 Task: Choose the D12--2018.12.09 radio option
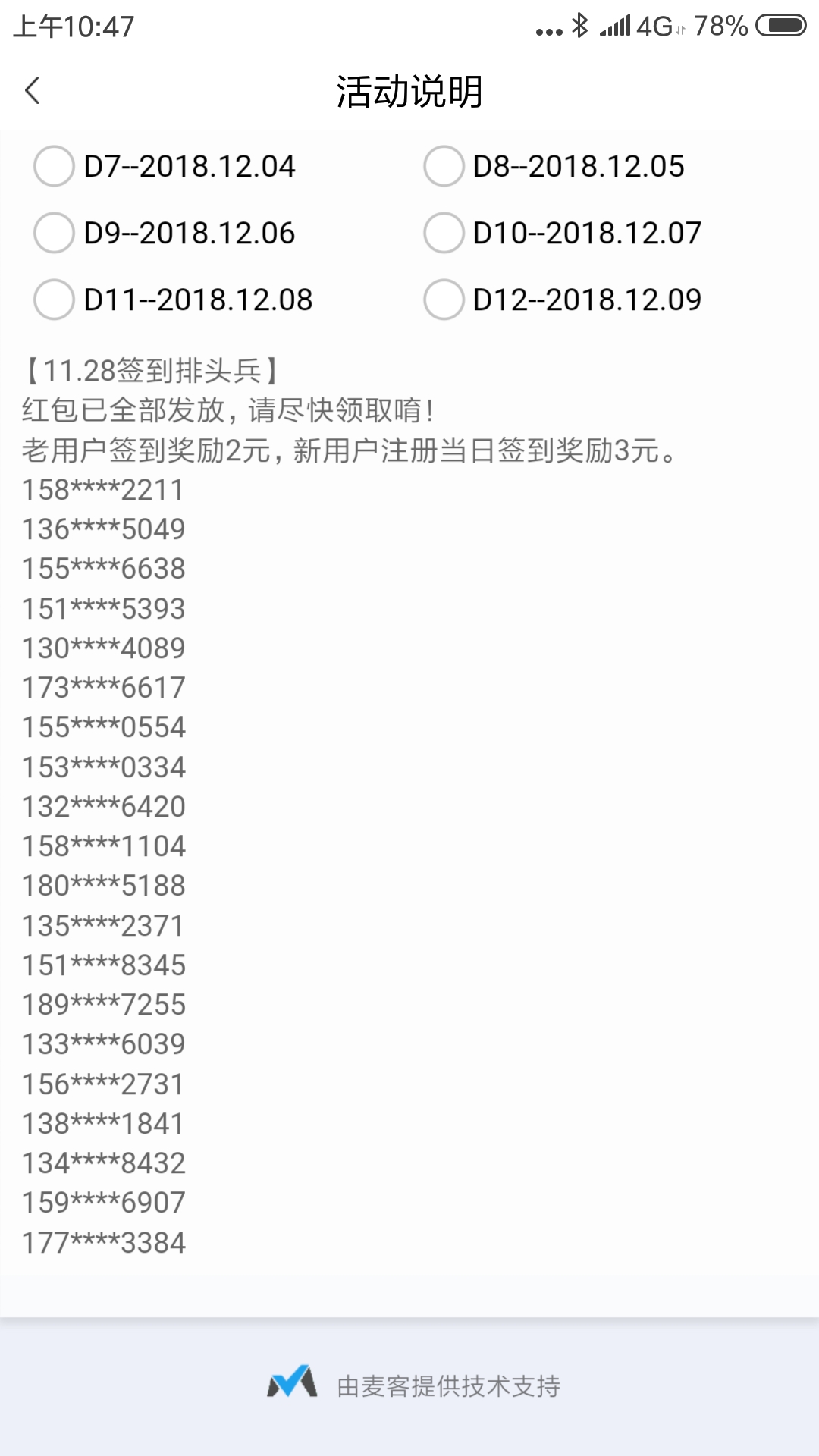[x=444, y=300]
